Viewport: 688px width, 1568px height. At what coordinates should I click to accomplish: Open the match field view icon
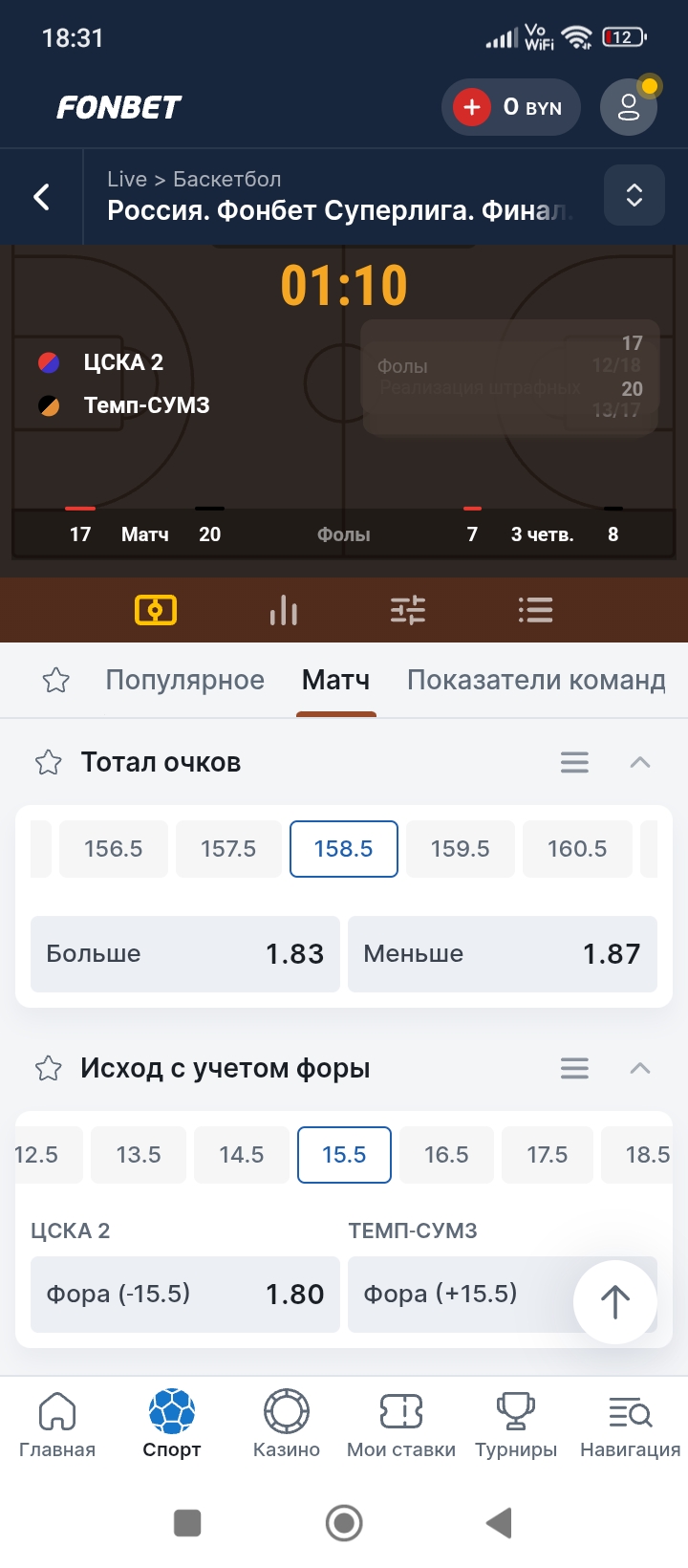(155, 609)
